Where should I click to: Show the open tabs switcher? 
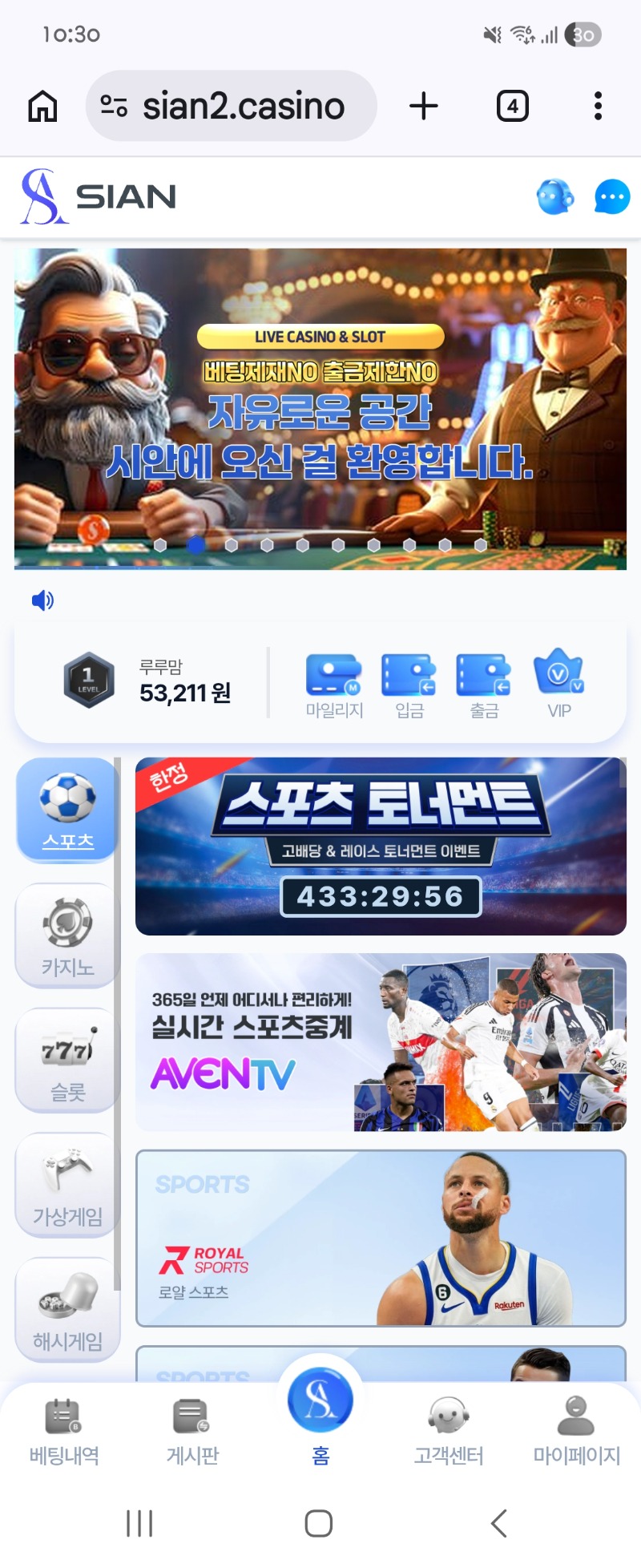[x=512, y=106]
